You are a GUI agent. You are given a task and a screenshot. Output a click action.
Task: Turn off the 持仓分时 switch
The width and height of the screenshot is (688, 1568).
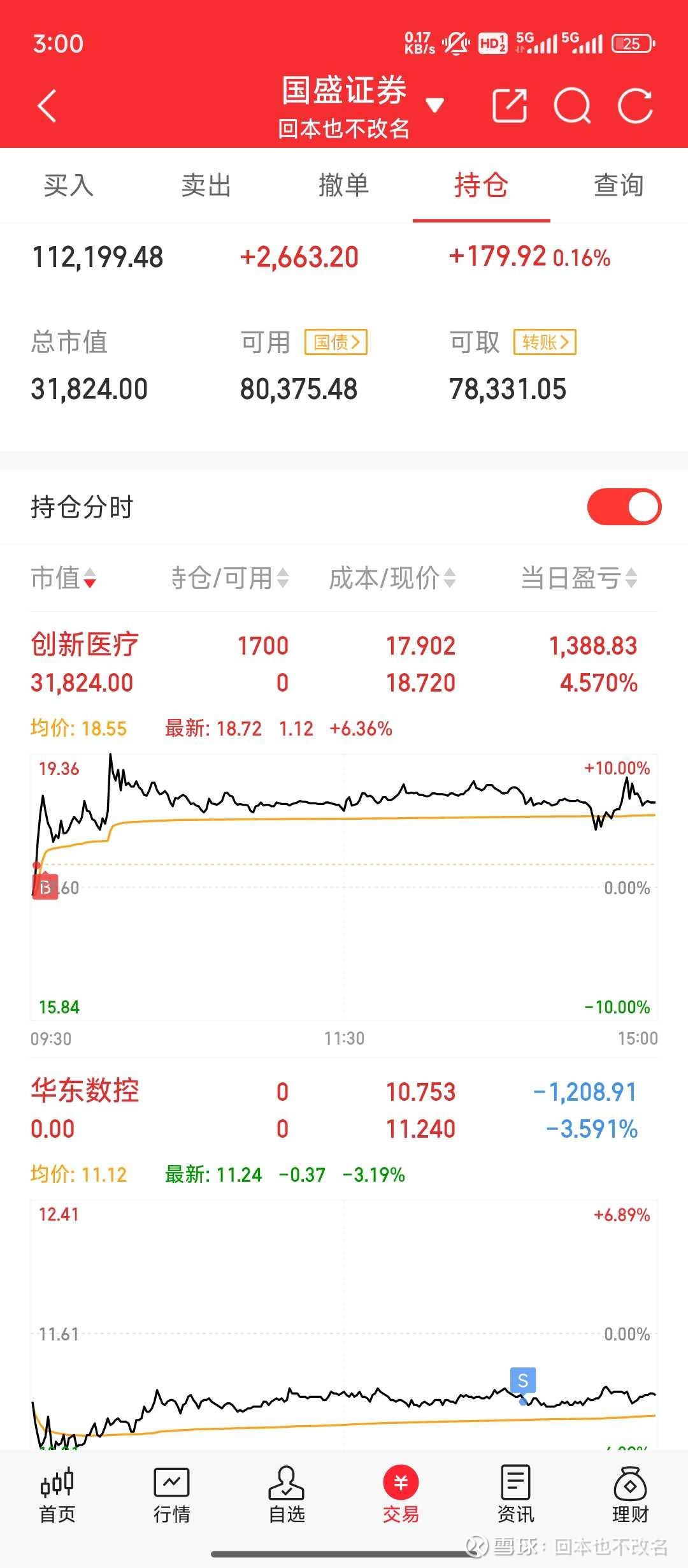(x=624, y=507)
